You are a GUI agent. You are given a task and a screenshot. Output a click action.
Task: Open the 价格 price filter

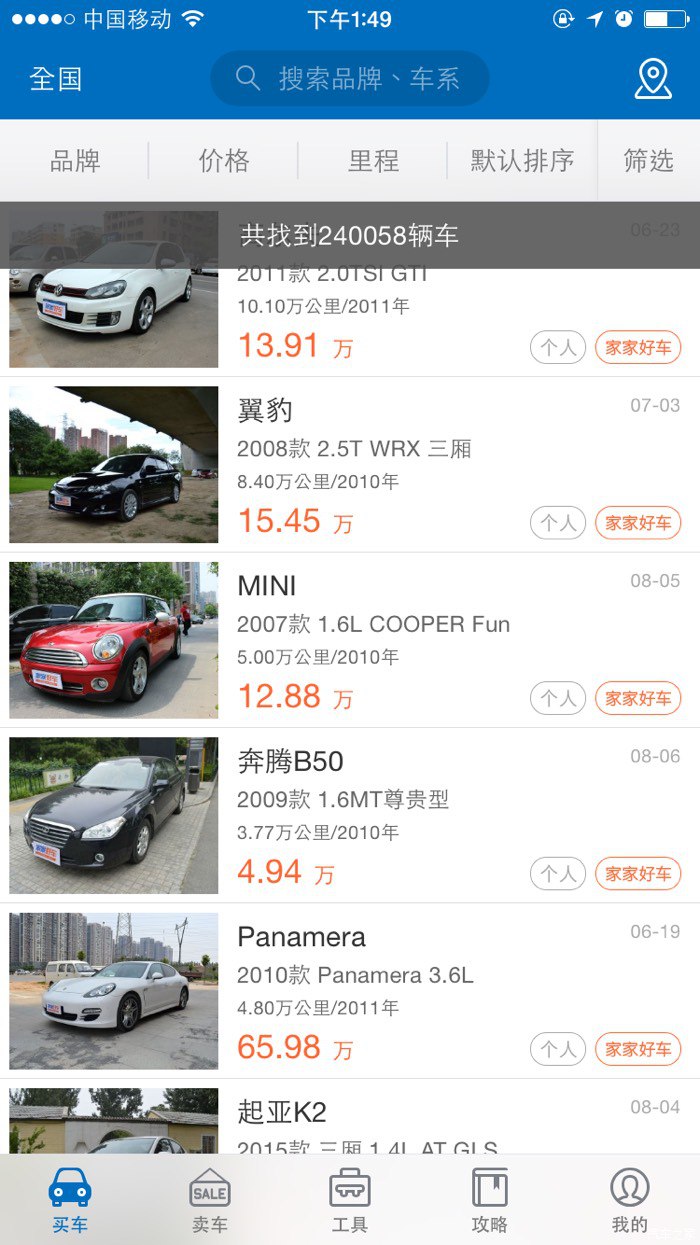(x=224, y=161)
